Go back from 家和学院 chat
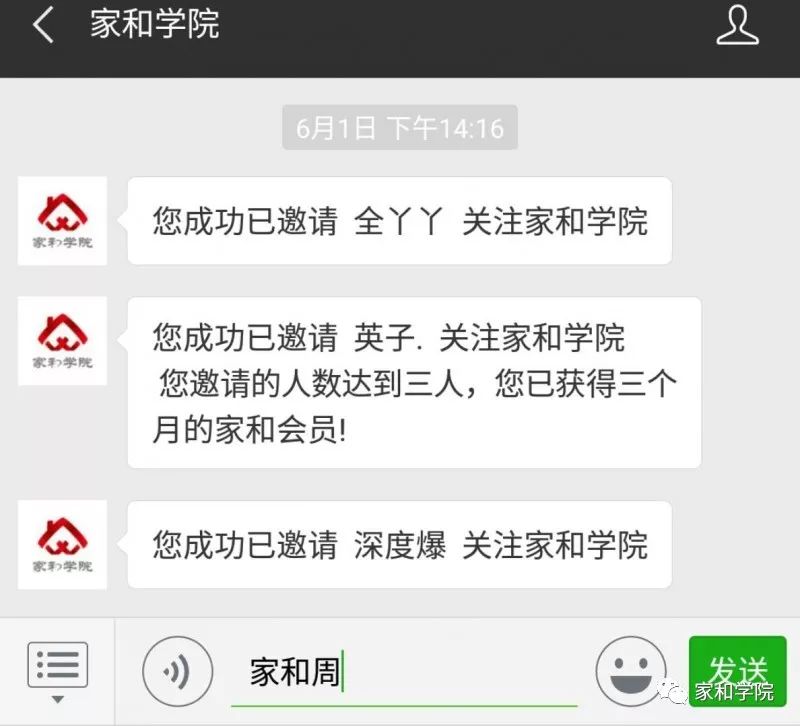800x727 pixels. [x=43, y=26]
